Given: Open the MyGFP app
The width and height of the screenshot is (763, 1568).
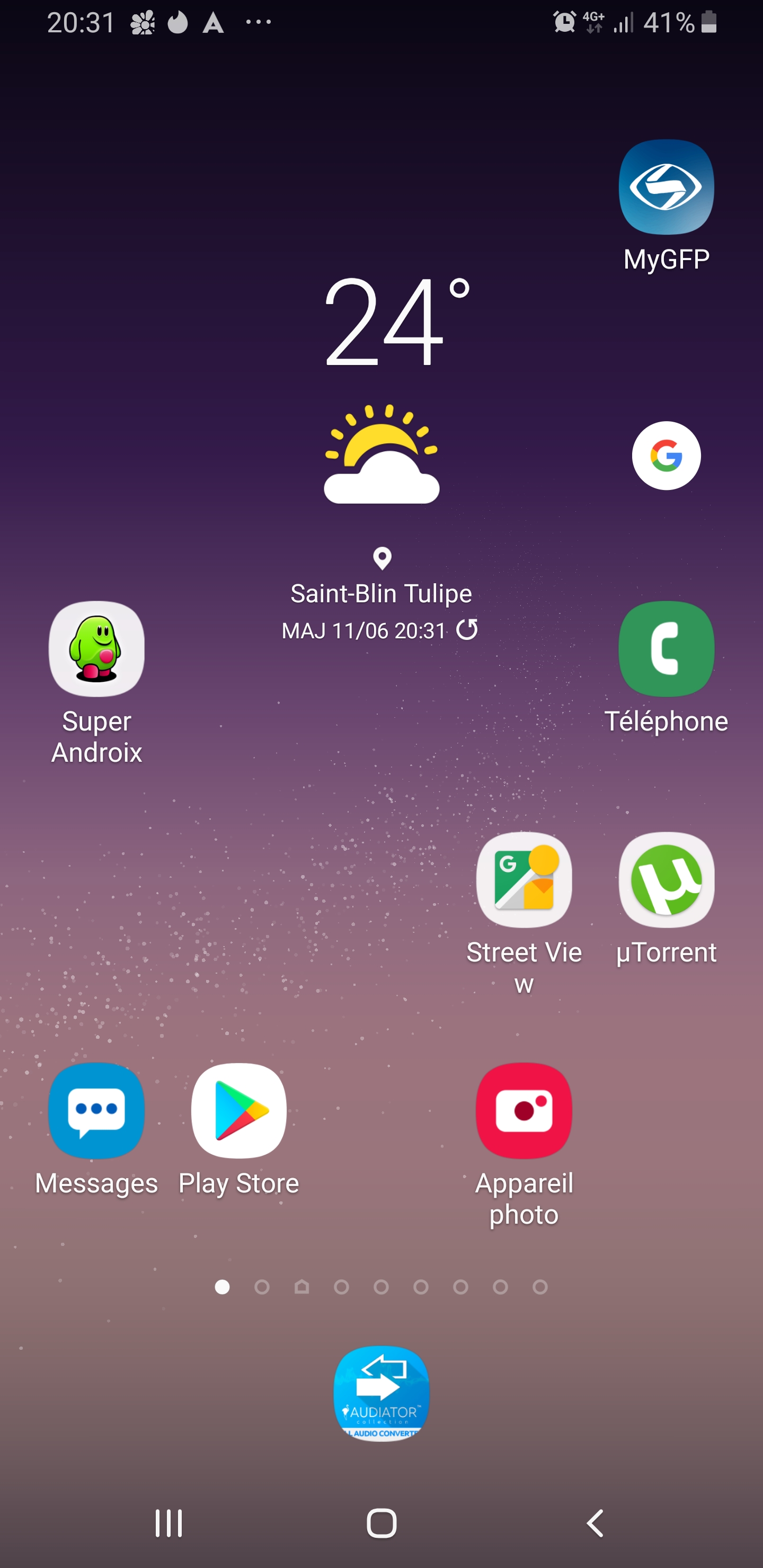Looking at the screenshot, I should (x=666, y=188).
